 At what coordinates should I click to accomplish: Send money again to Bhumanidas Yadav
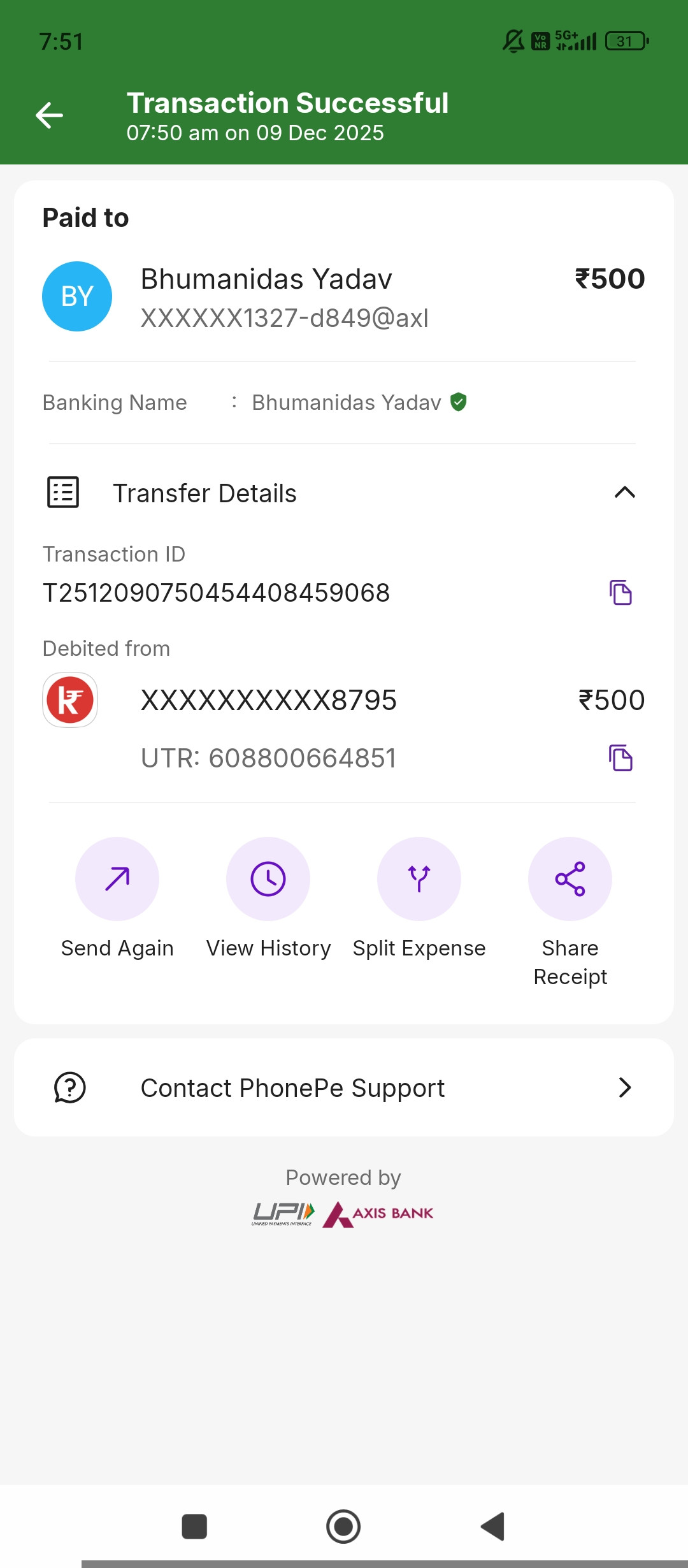[x=117, y=879]
